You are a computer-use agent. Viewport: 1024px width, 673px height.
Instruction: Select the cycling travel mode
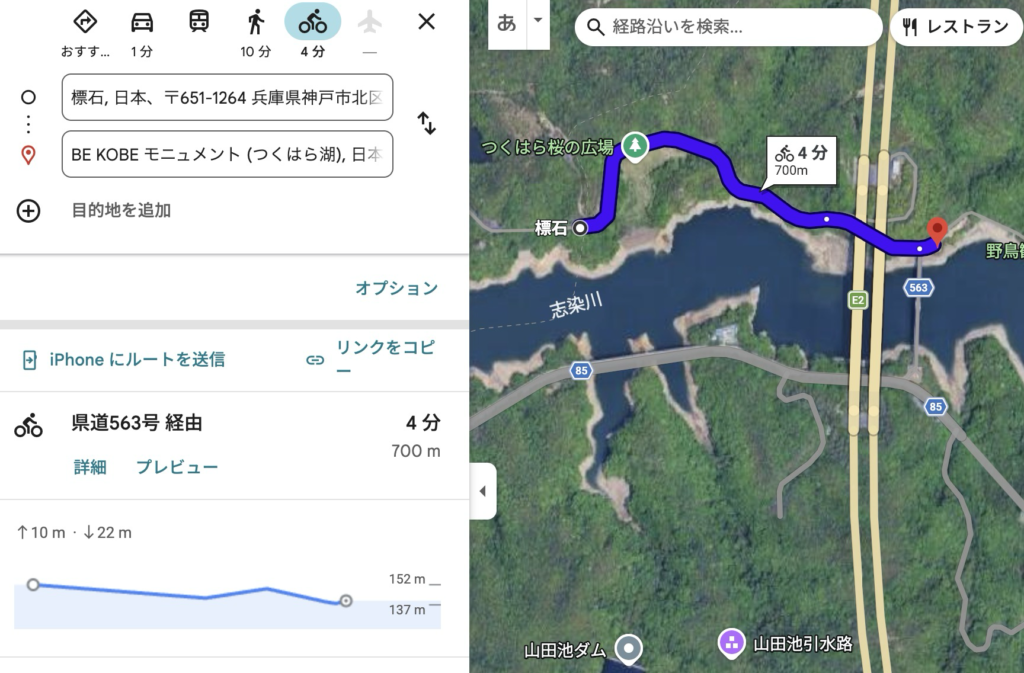[x=313, y=22]
